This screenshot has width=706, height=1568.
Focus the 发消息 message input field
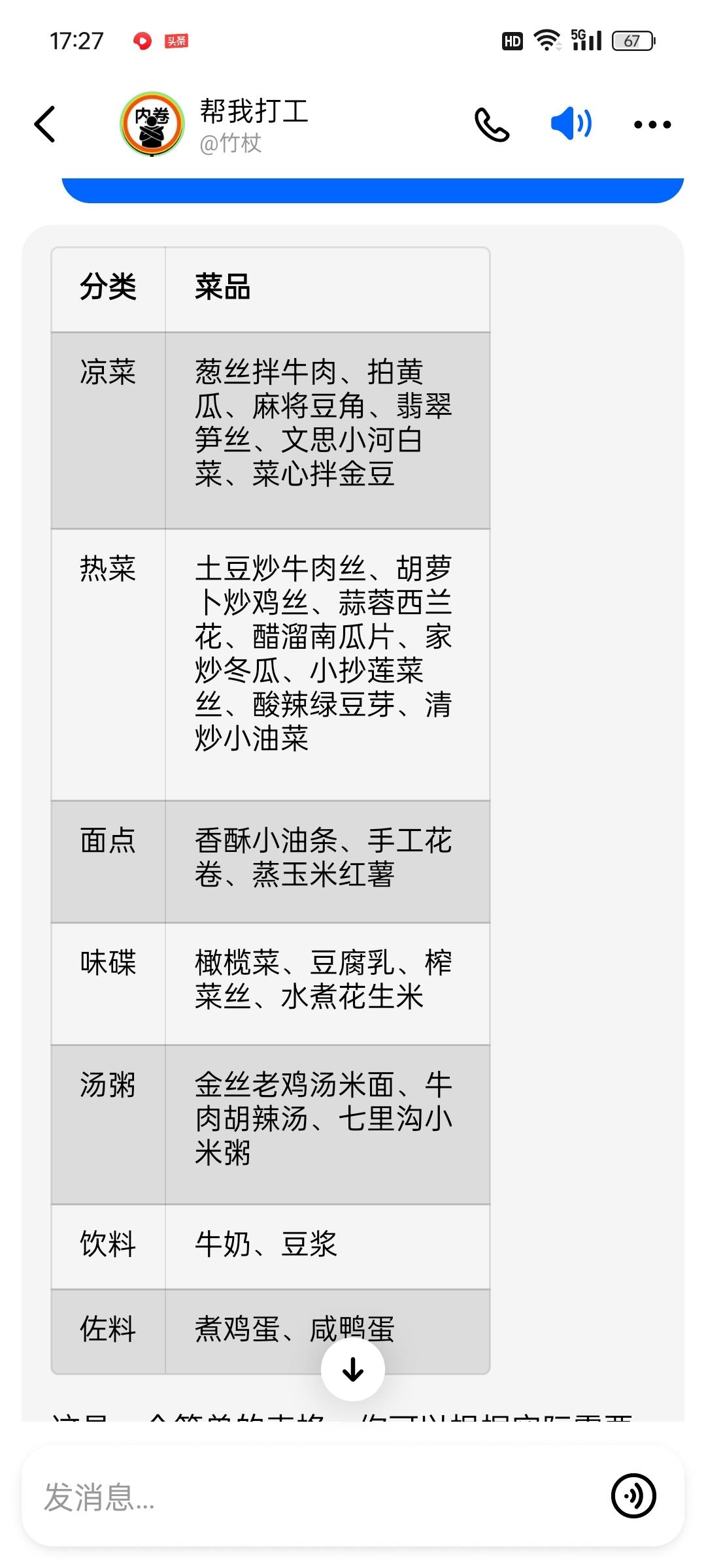coord(314,1496)
